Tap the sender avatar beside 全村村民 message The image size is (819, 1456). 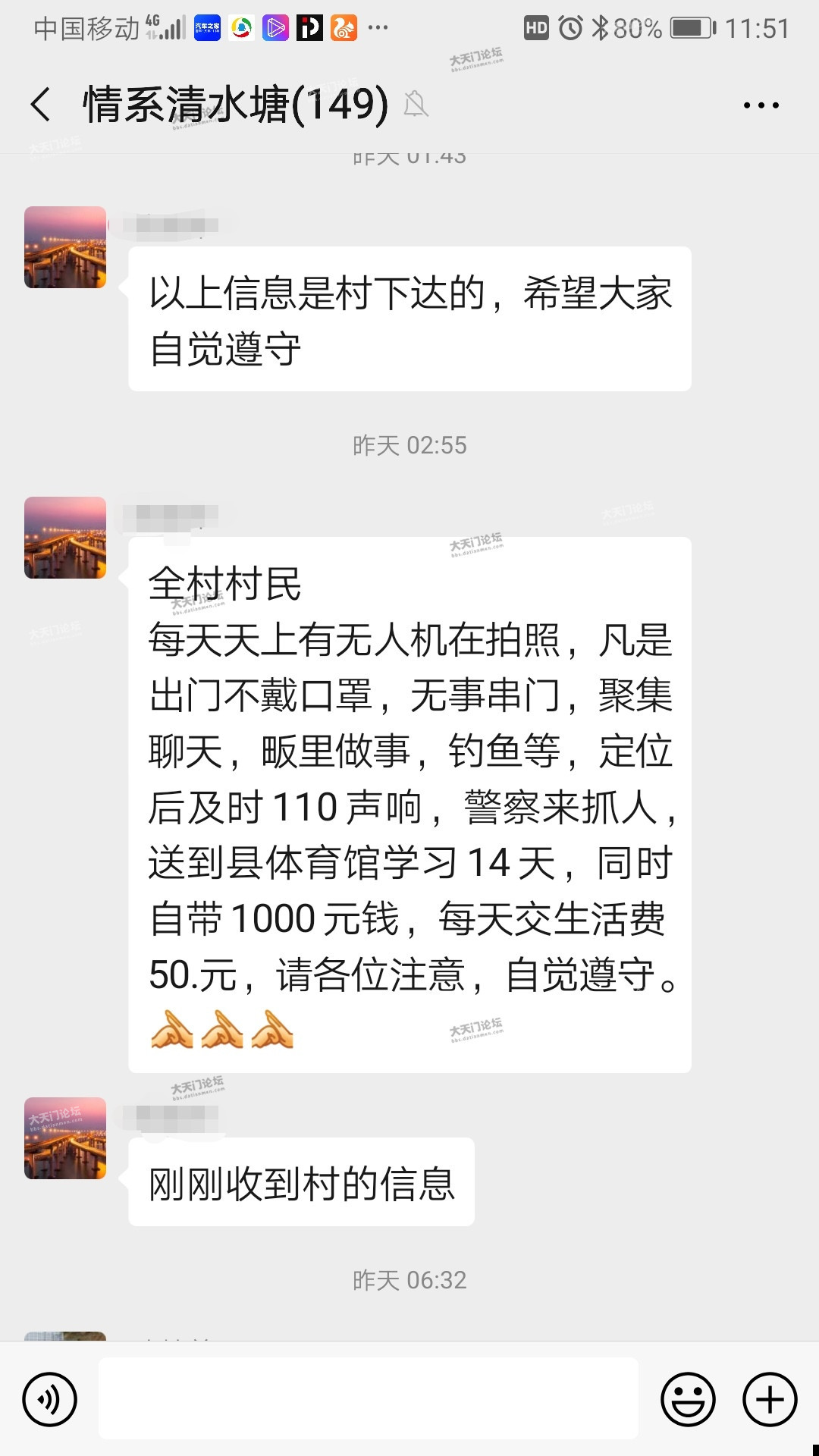tap(65, 538)
